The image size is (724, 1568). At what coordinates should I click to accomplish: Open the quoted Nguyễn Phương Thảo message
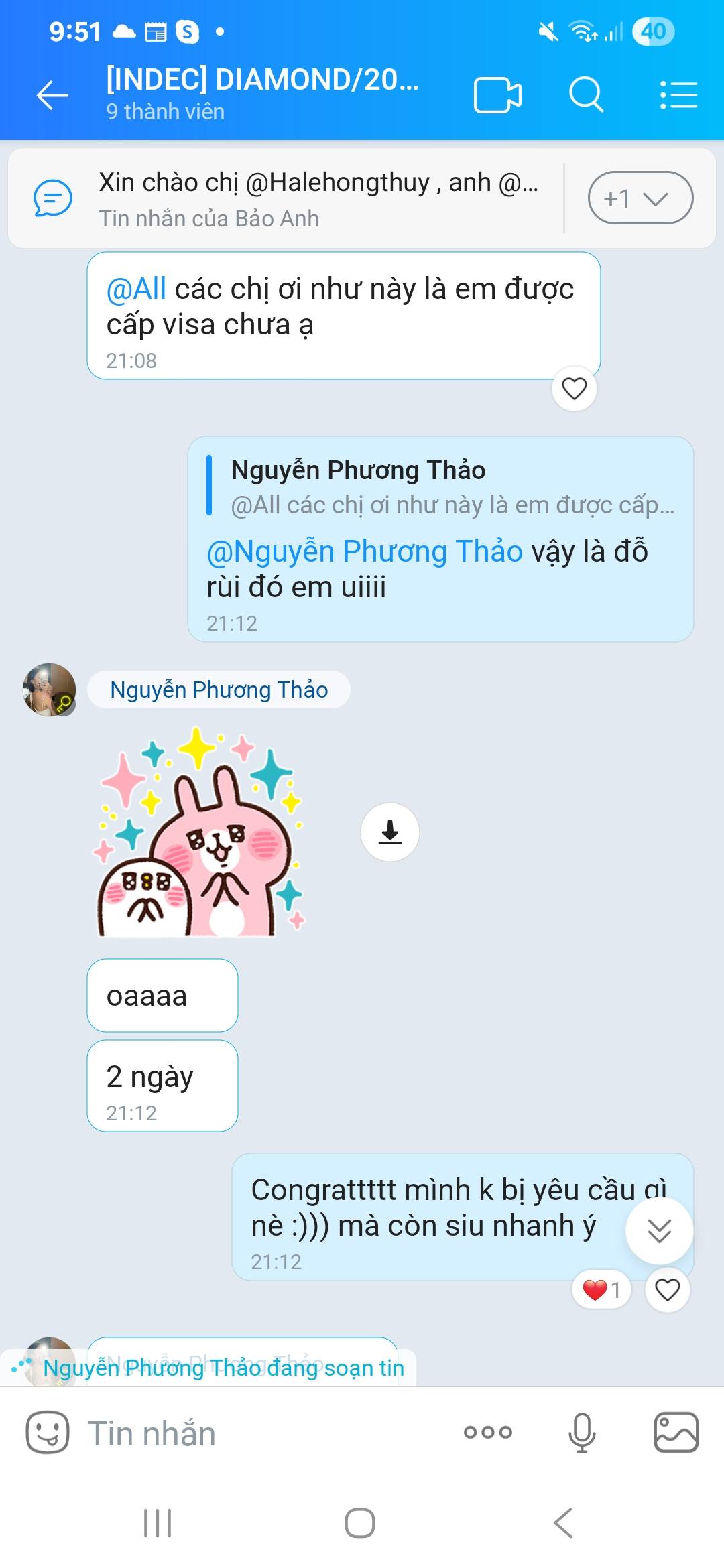(442, 487)
